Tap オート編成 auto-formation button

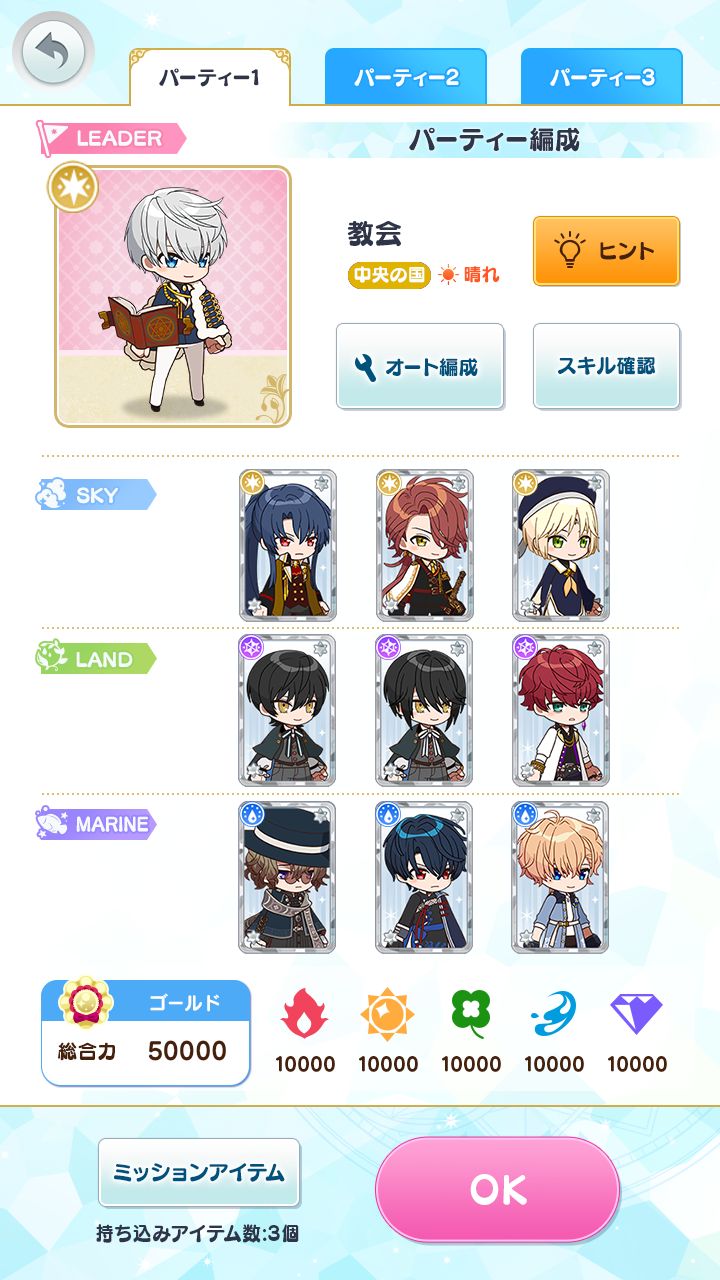(420, 366)
